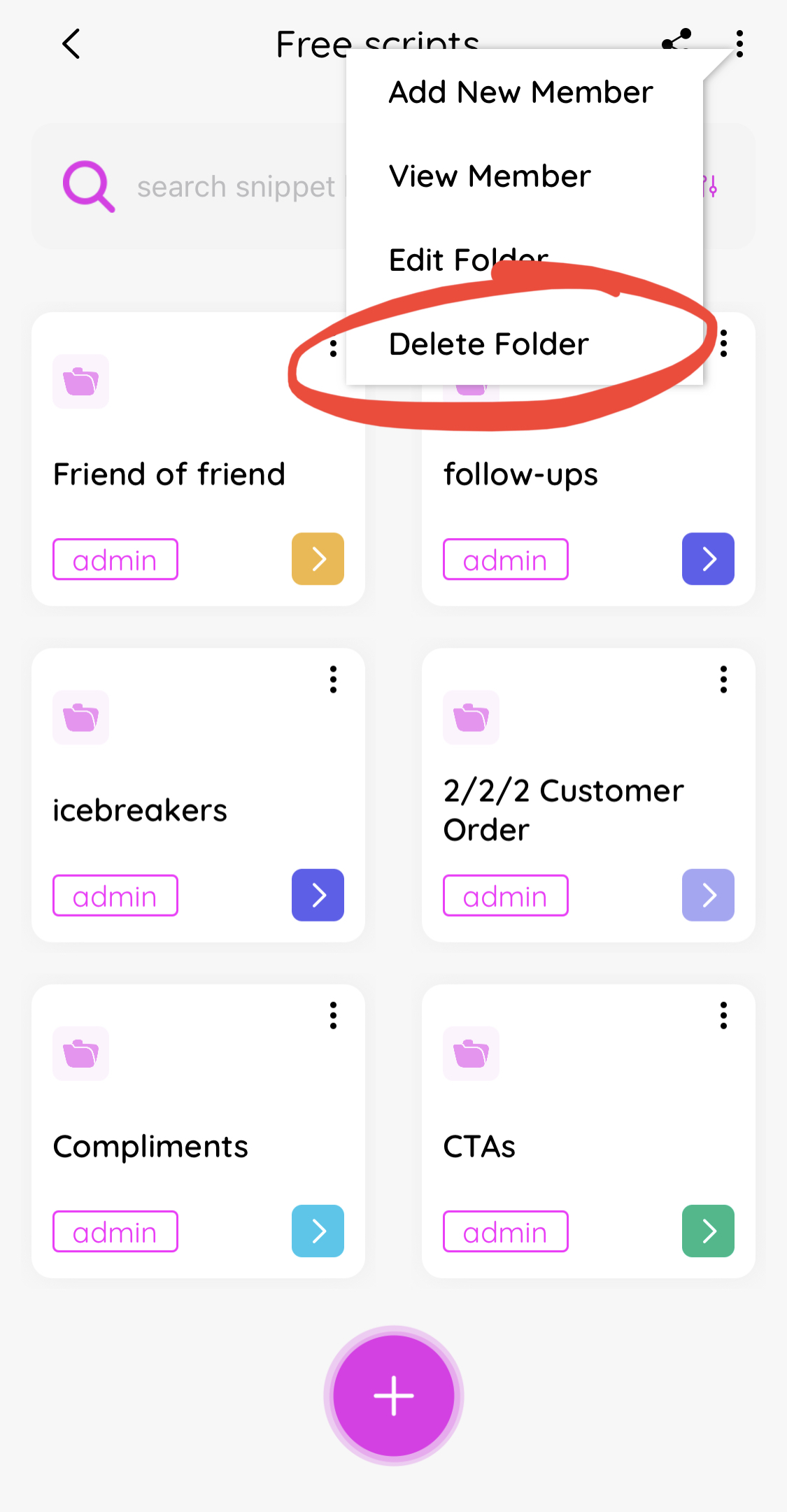
Task: Choose View Member in the dropdown menu
Action: click(x=490, y=176)
